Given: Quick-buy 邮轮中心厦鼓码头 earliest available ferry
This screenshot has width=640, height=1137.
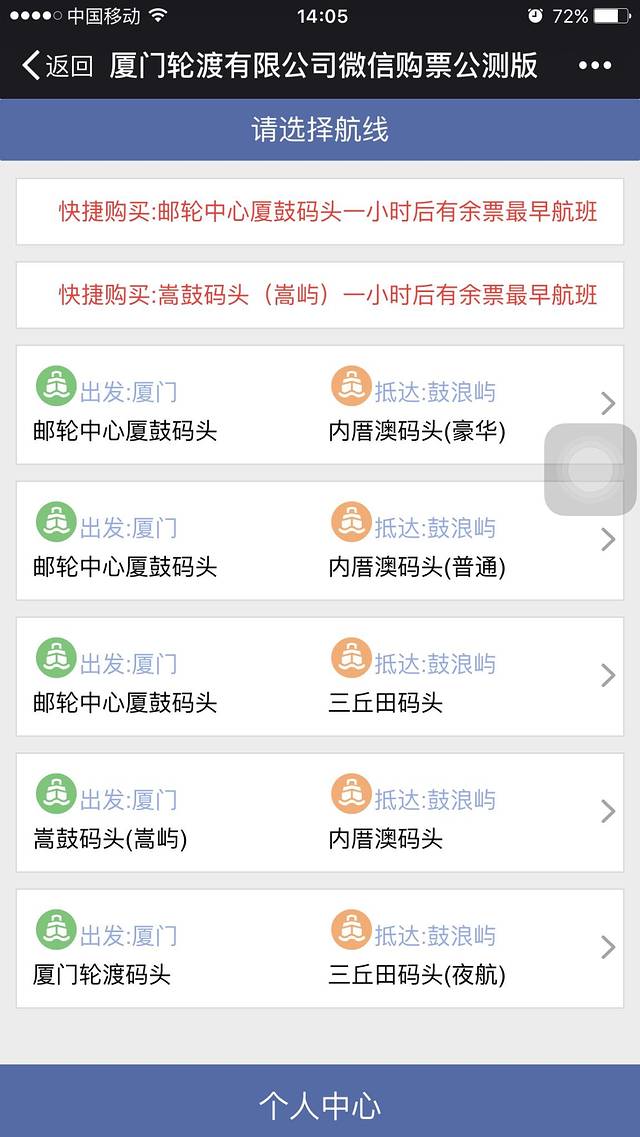Looking at the screenshot, I should click(320, 211).
